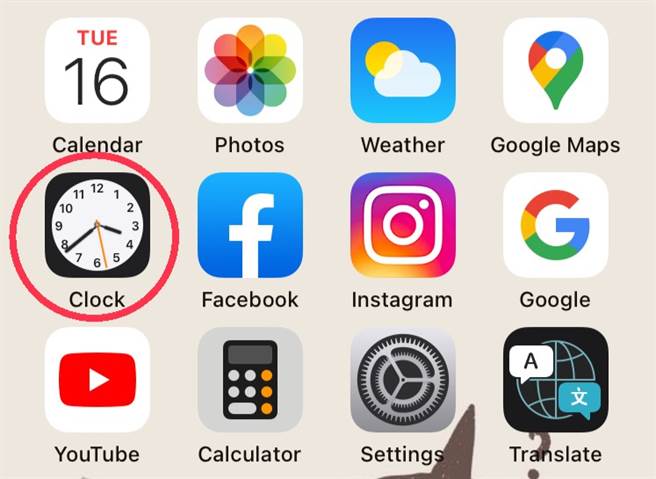Open the Calendar app
The width and height of the screenshot is (656, 479).
point(97,70)
